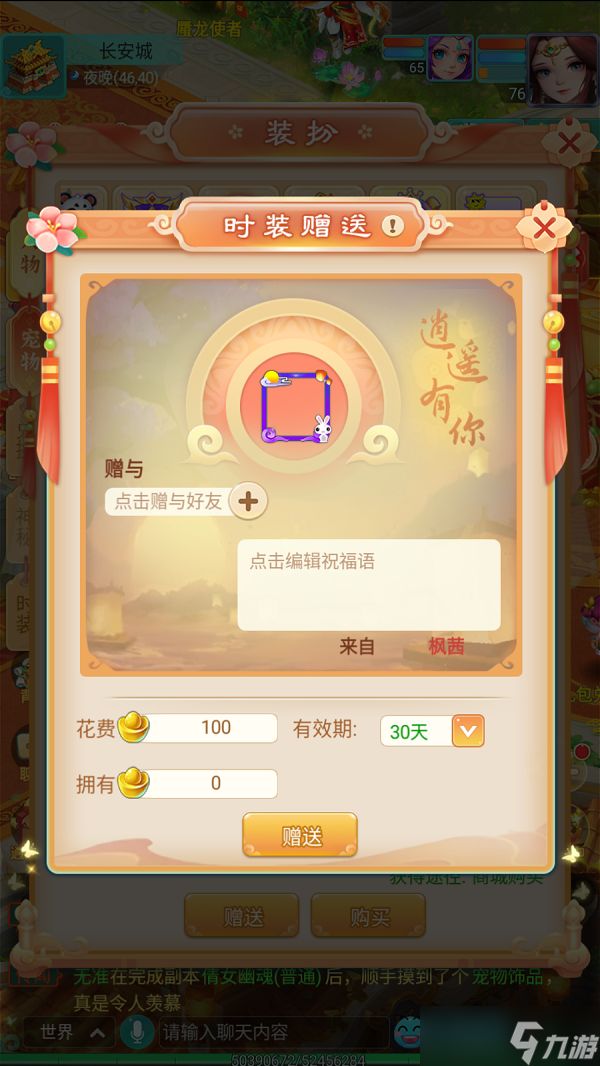Close the 装扮 window behind the dialog
This screenshot has width=600, height=1066.
click(570, 143)
